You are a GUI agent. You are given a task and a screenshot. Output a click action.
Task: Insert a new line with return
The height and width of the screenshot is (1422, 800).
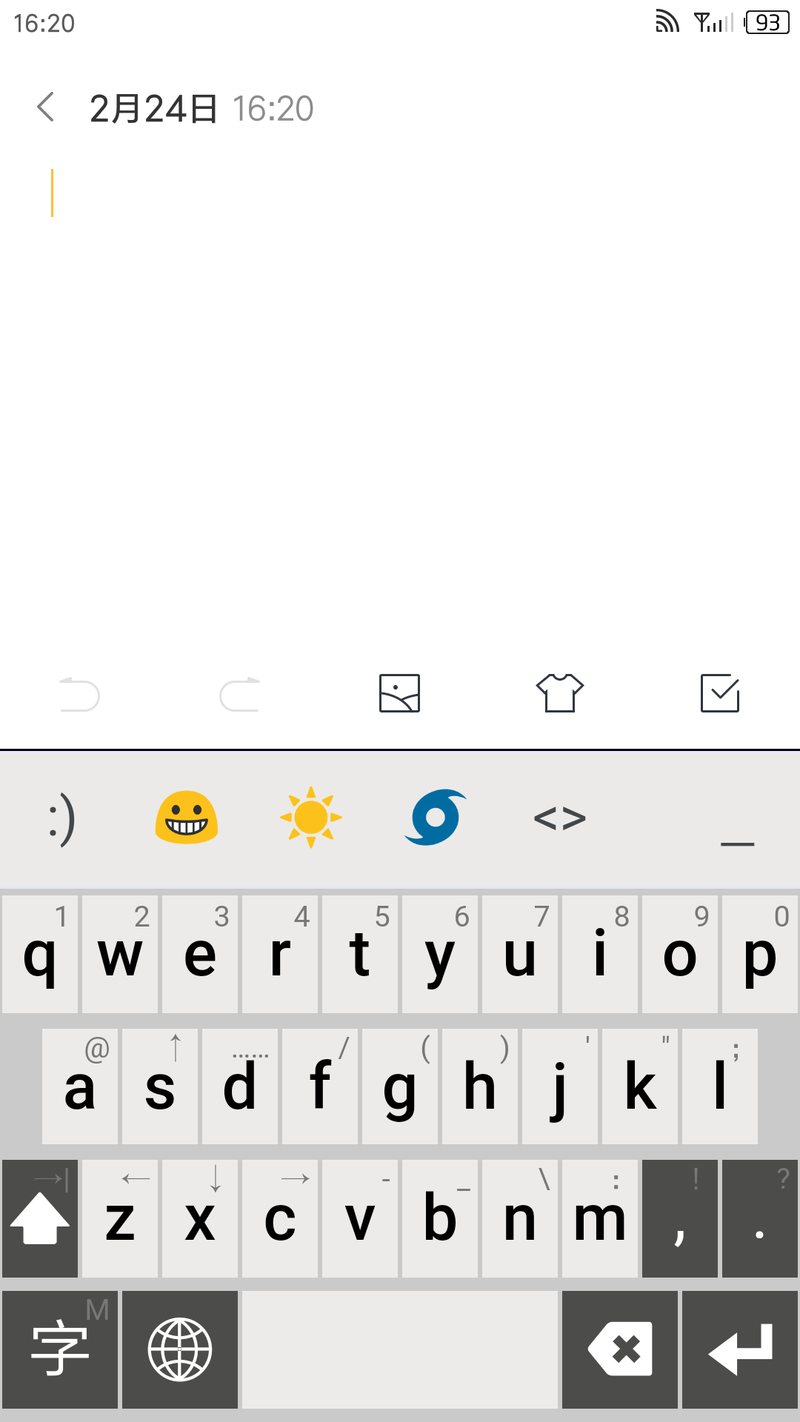click(740, 1349)
